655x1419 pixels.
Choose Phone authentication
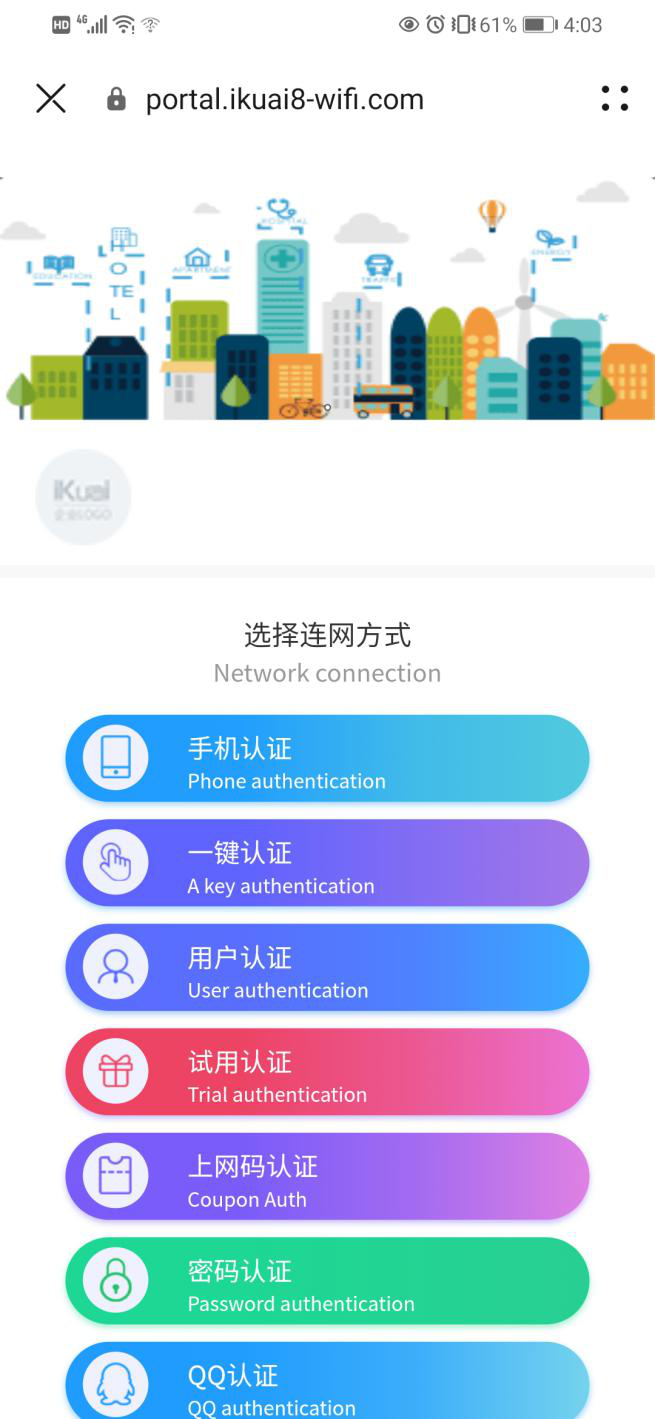327,759
